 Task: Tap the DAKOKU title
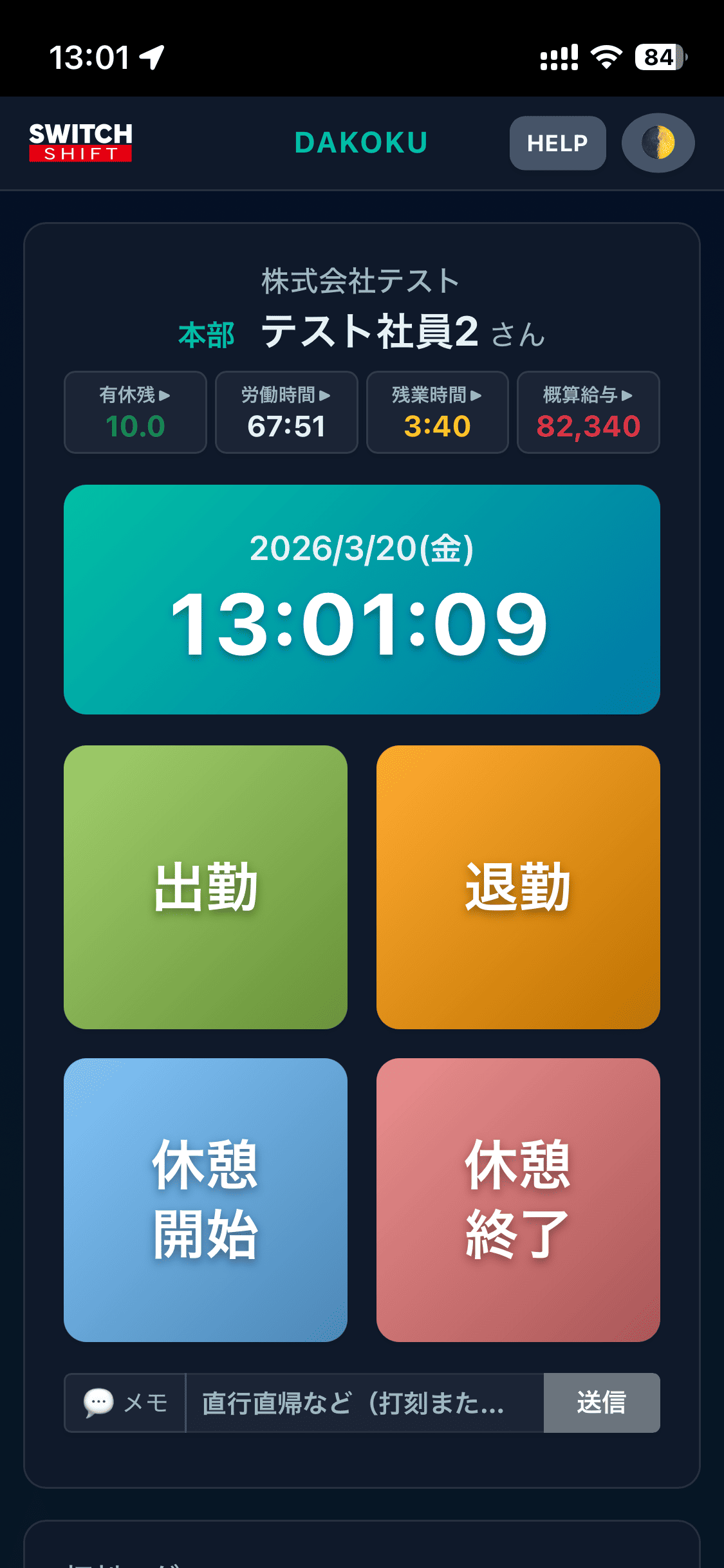[x=362, y=143]
